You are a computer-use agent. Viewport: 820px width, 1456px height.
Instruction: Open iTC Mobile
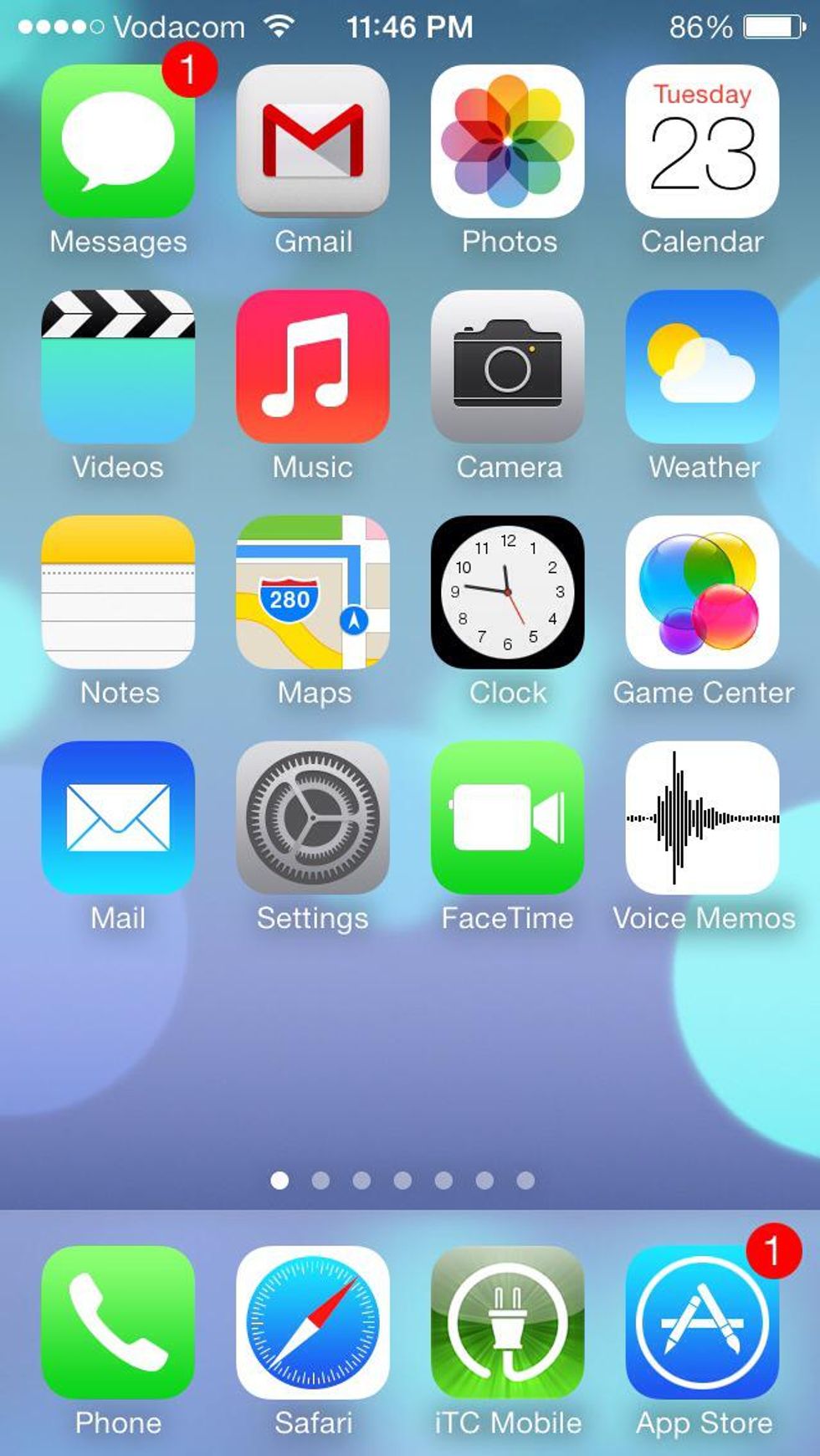pos(508,1322)
